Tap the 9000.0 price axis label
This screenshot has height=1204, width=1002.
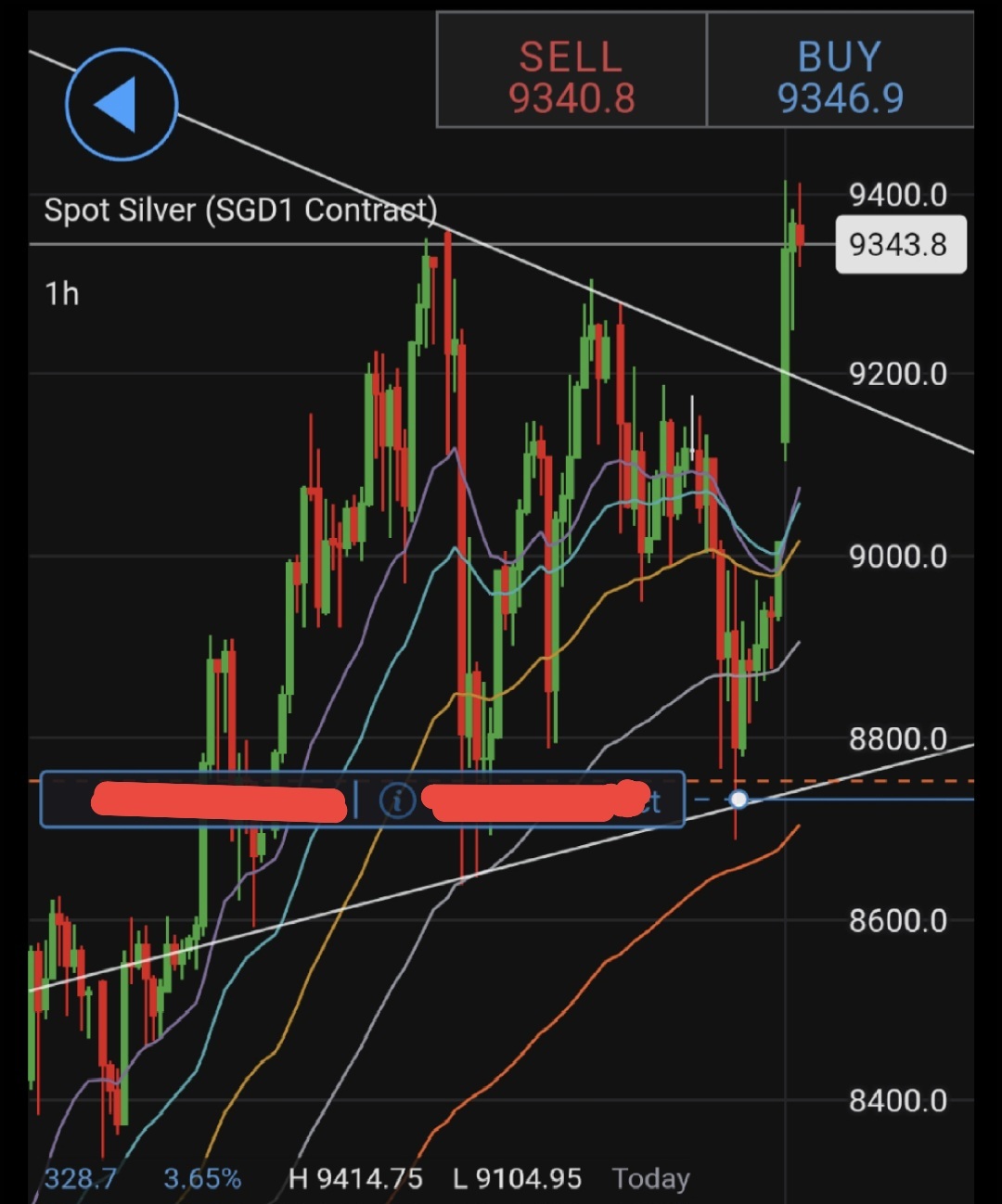896,555
